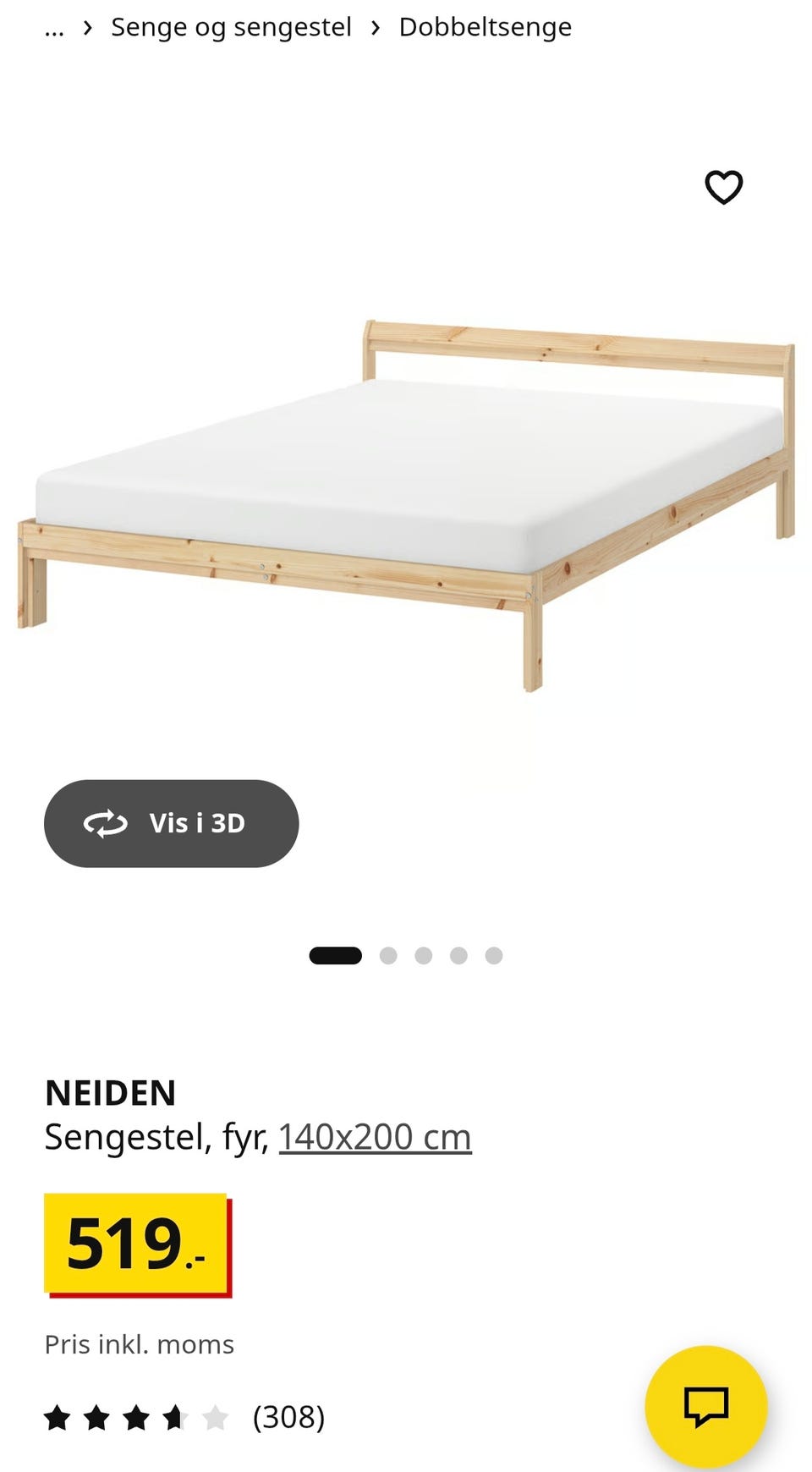This screenshot has width=812, height=1472.
Task: View the 308 customer reviews
Action: [x=288, y=1415]
